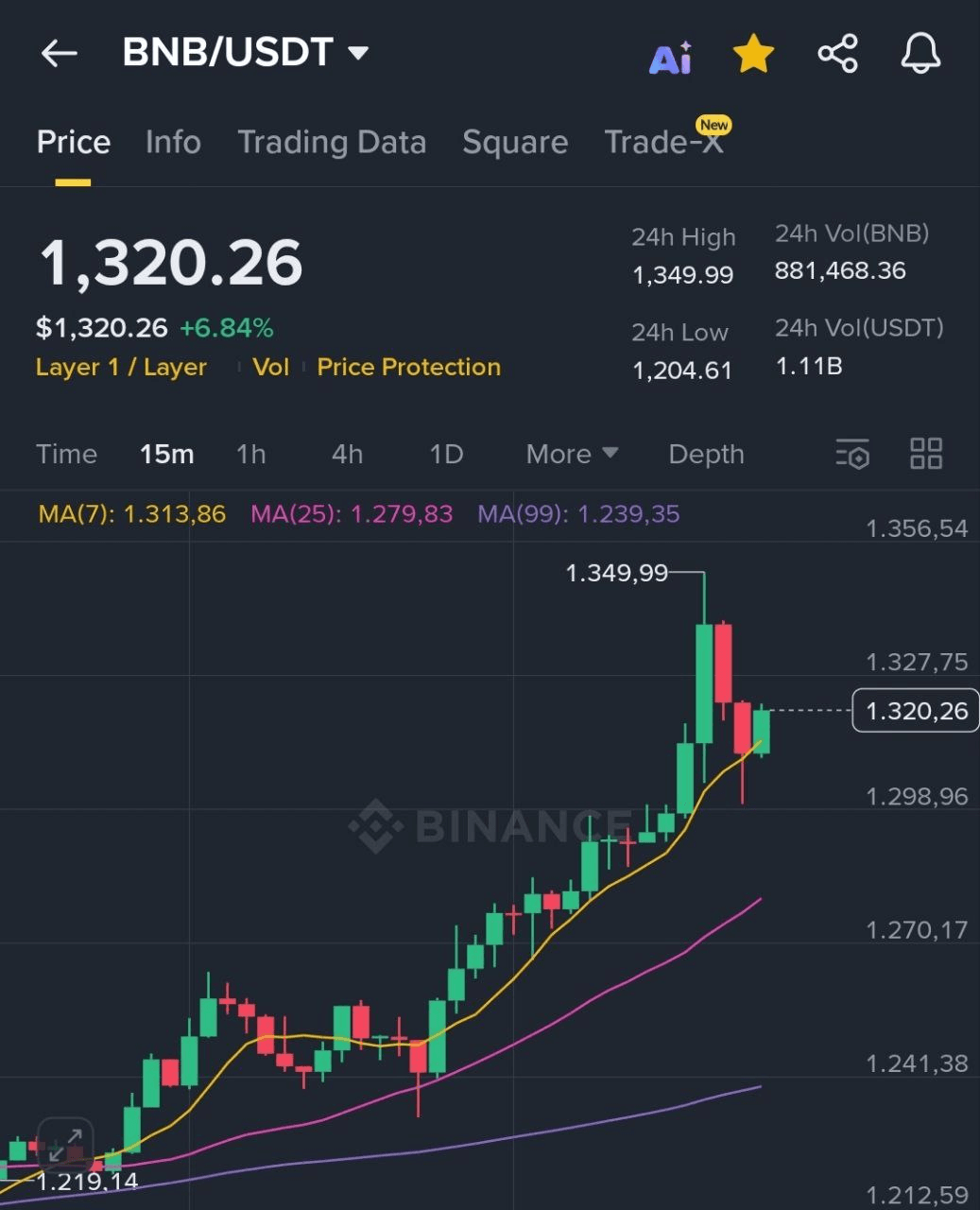
Task: Open chart indicator settings
Action: pos(852,454)
